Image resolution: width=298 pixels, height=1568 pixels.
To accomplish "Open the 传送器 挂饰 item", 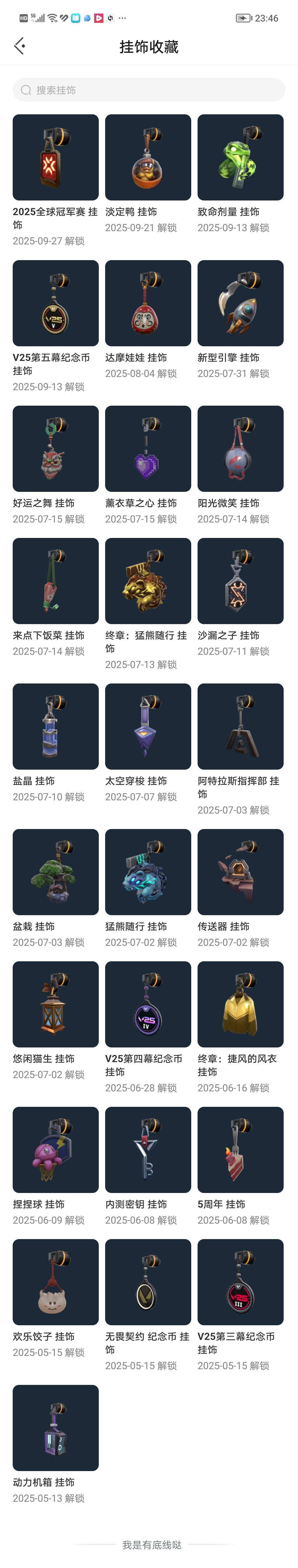I will [240, 872].
